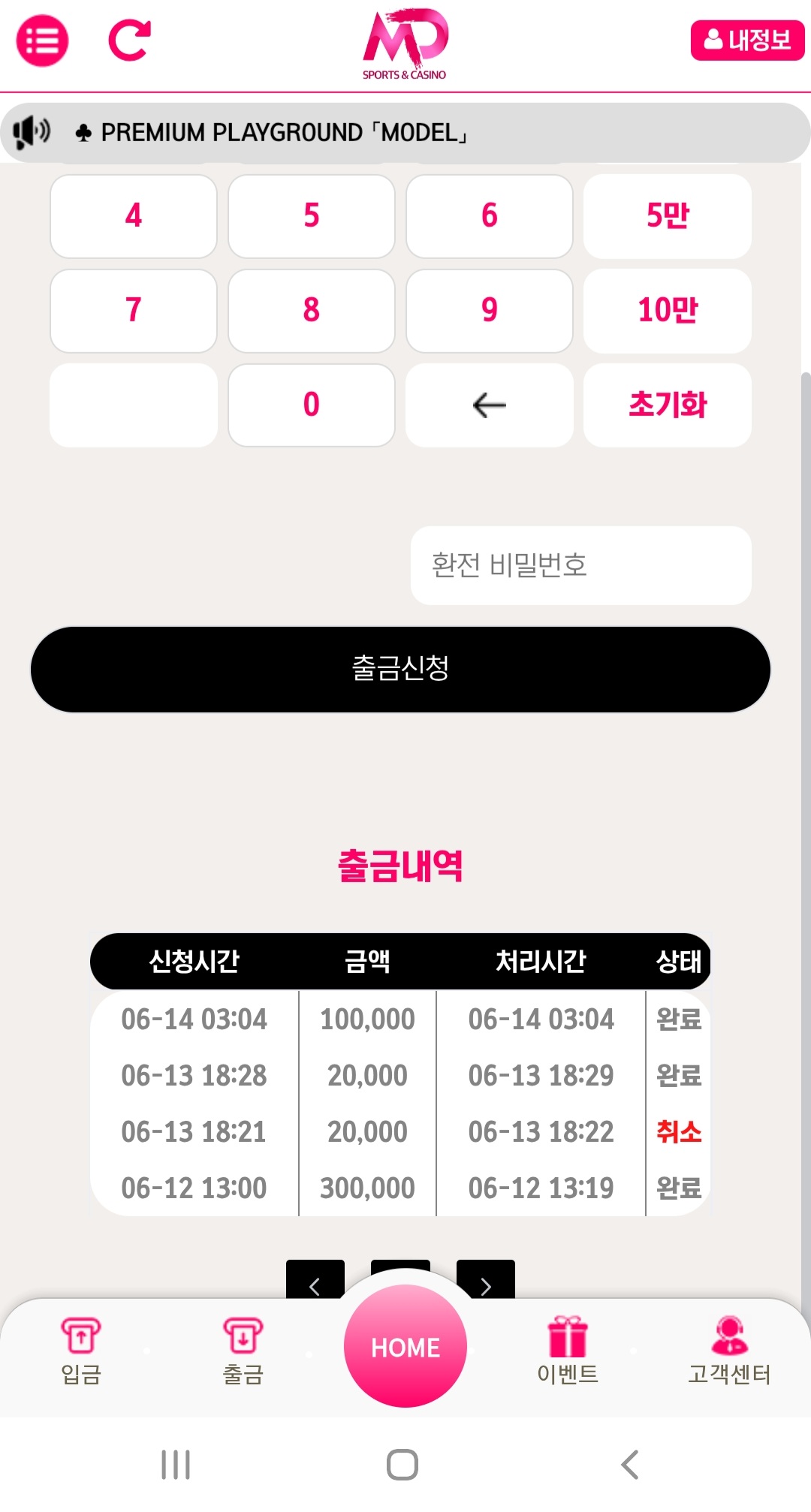The height and width of the screenshot is (1512, 811).
Task: Tap the system back button
Action: tap(630, 1465)
